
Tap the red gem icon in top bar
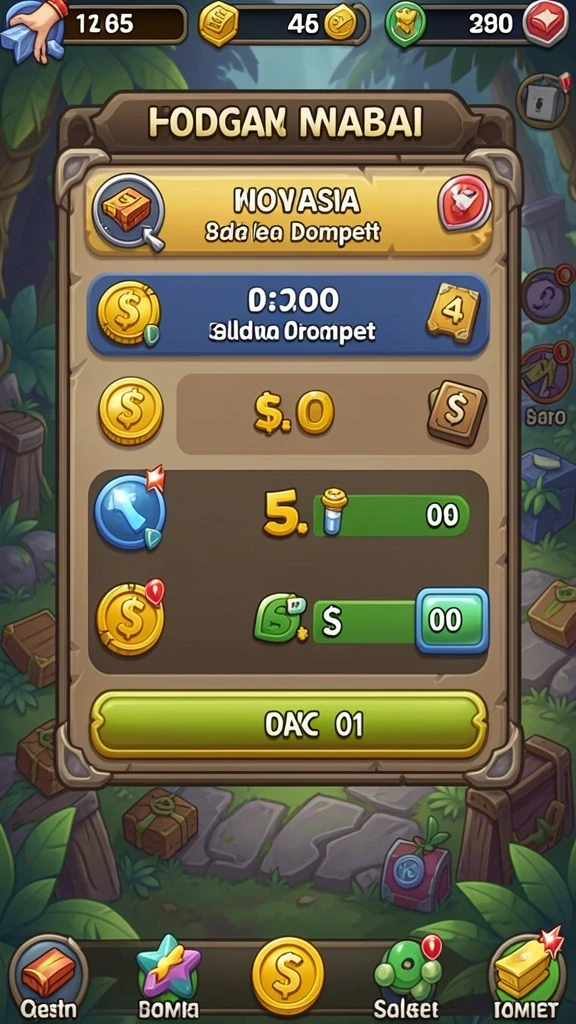click(545, 25)
